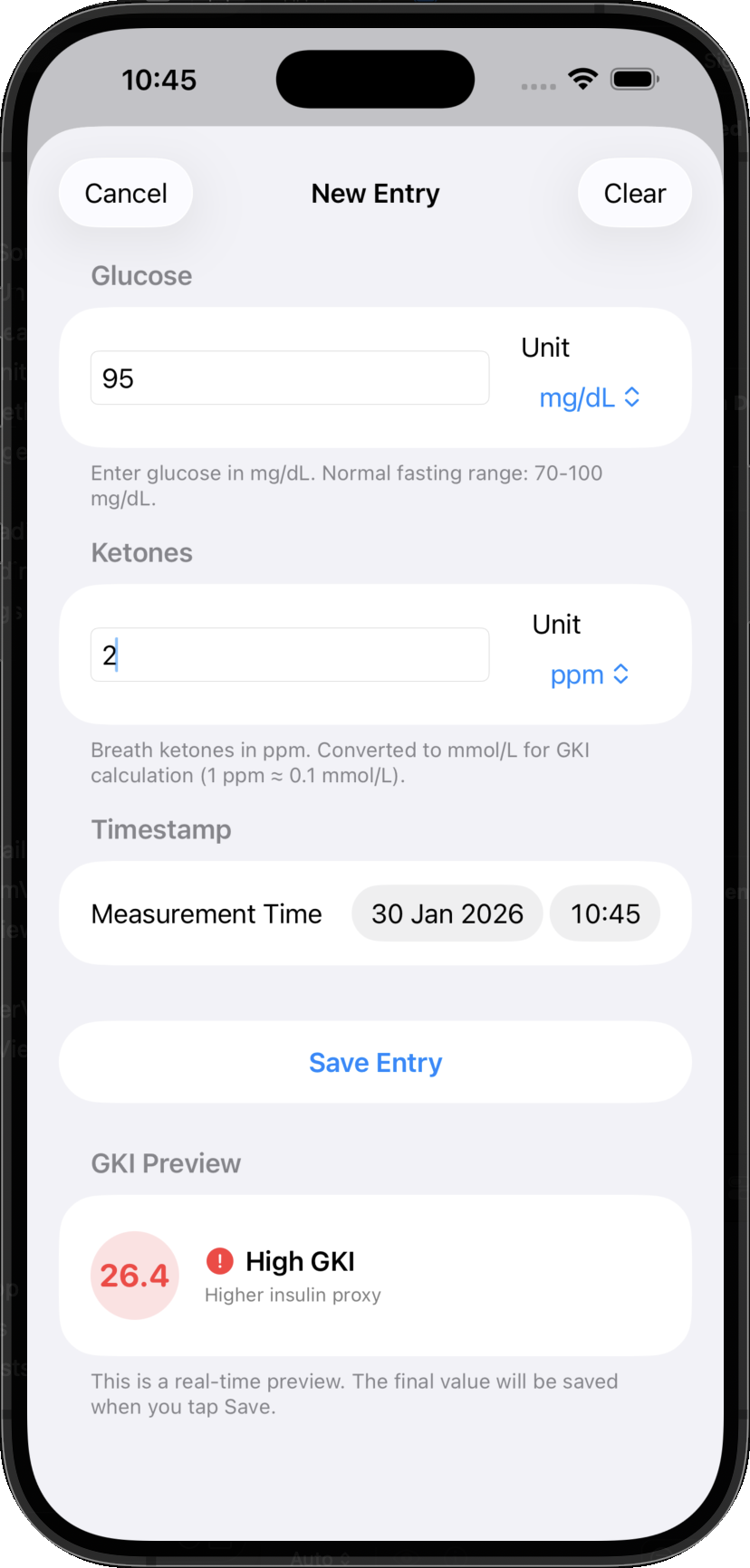
Task: Change glucose unit from mg/dL
Action: point(589,397)
